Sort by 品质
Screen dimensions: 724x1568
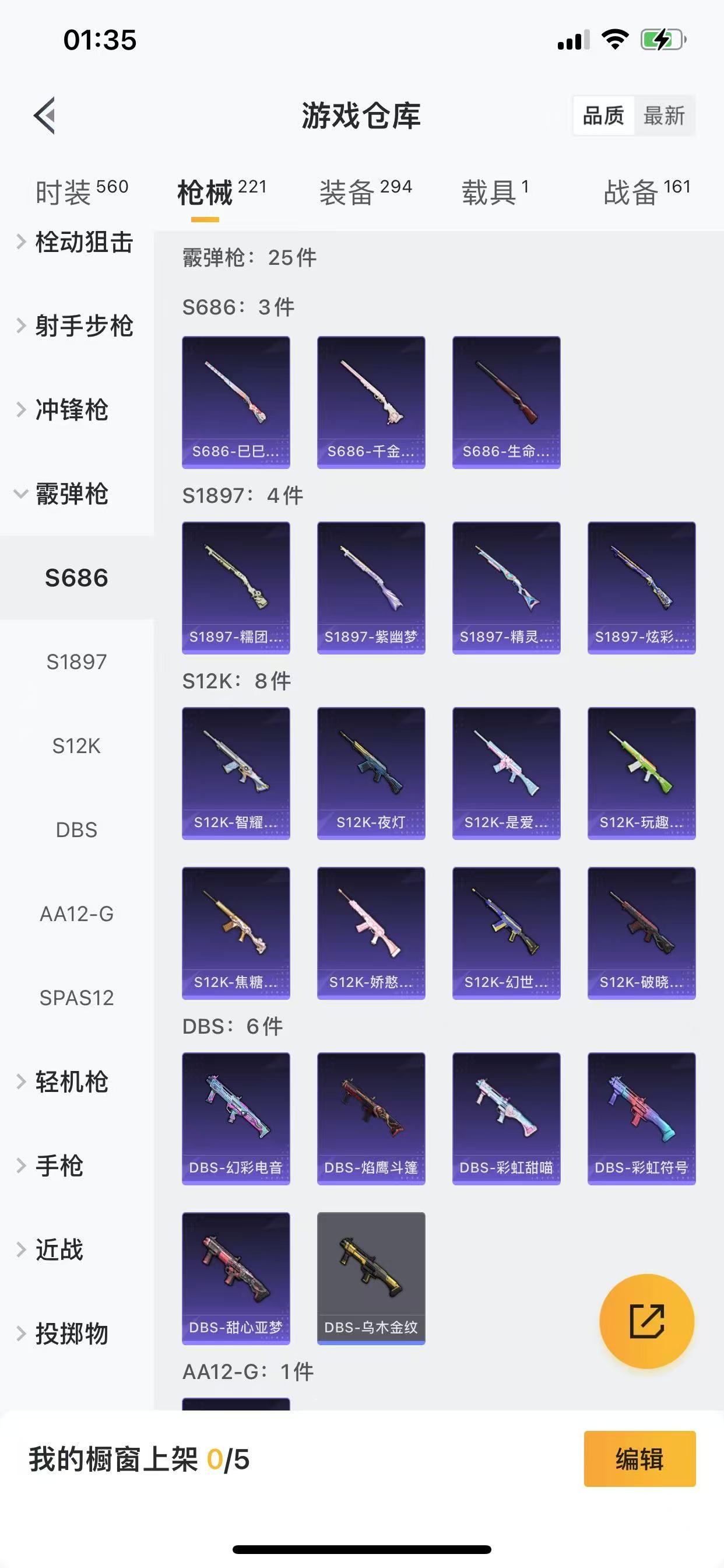603,115
